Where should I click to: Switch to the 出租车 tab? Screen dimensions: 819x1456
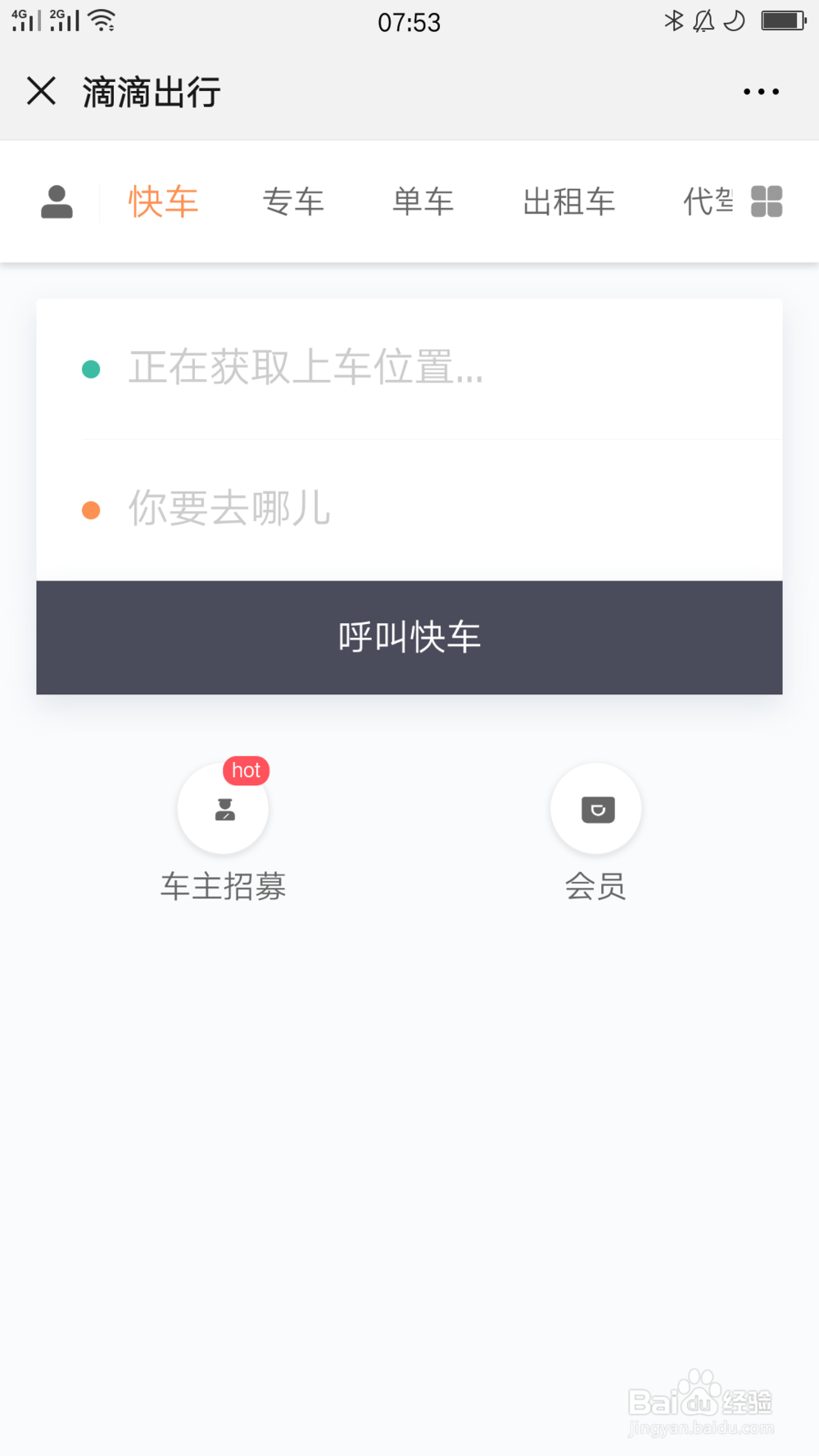[569, 201]
